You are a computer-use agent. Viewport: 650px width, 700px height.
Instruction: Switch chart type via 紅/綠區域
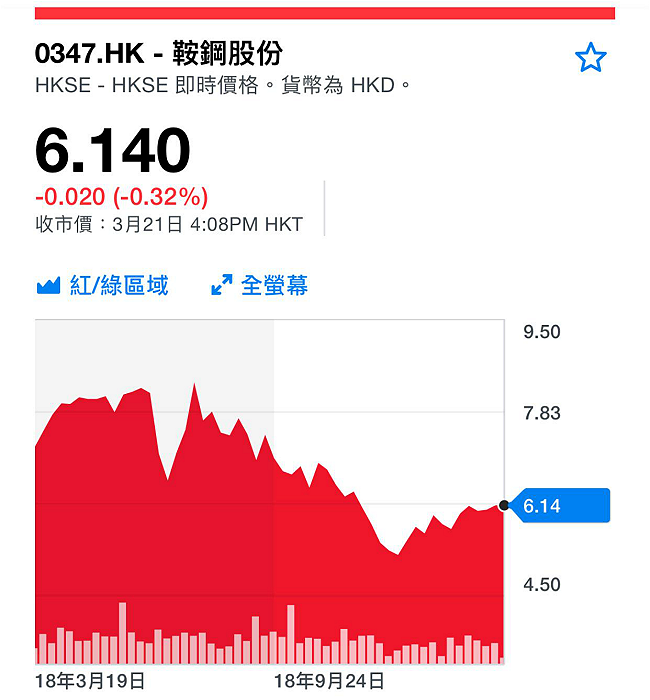pyautogui.click(x=102, y=285)
